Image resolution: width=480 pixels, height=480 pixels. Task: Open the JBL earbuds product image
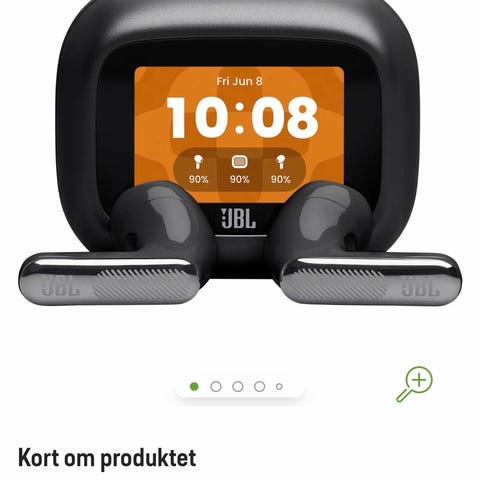[x=240, y=153]
